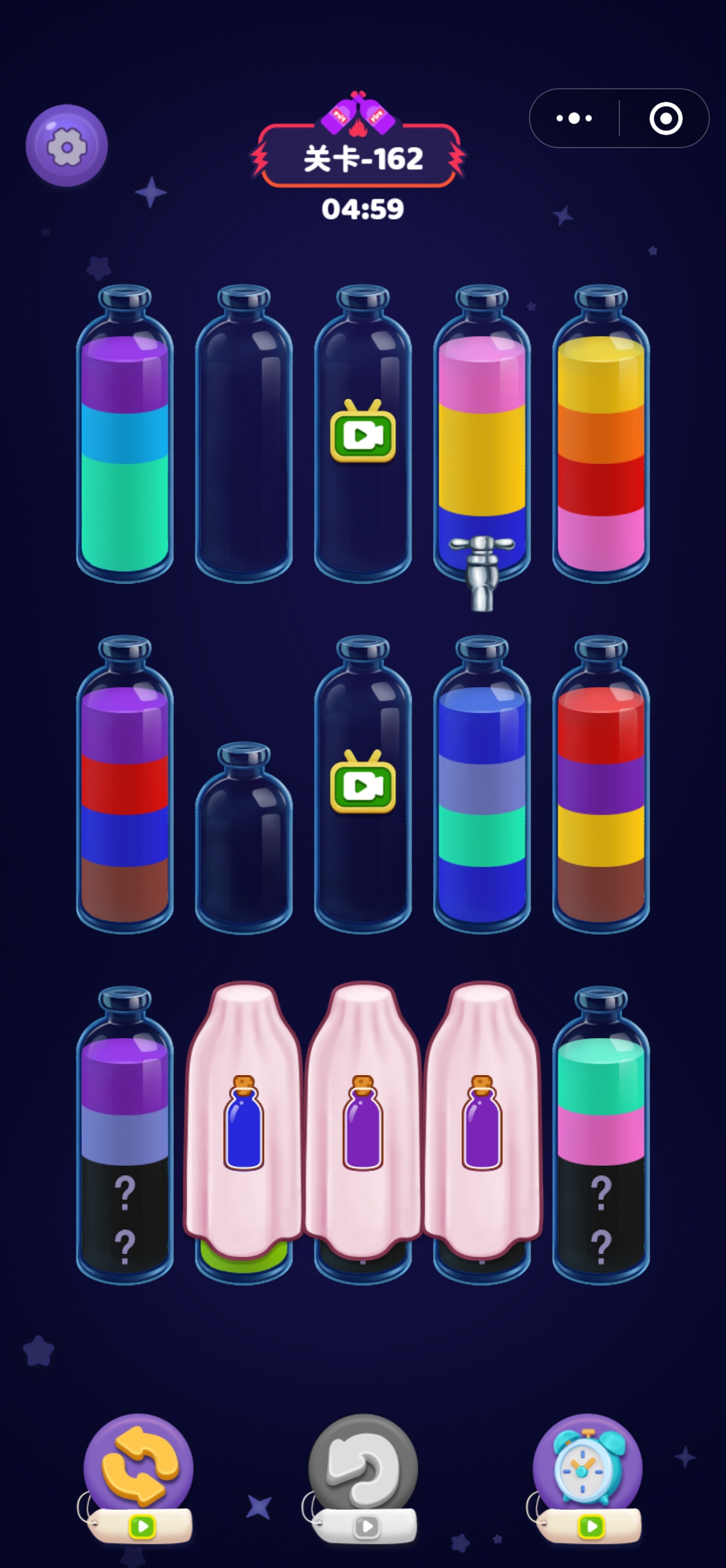This screenshot has width=726, height=1568.
Task: Add extra time with alarm clock booster
Action: [x=587, y=1467]
